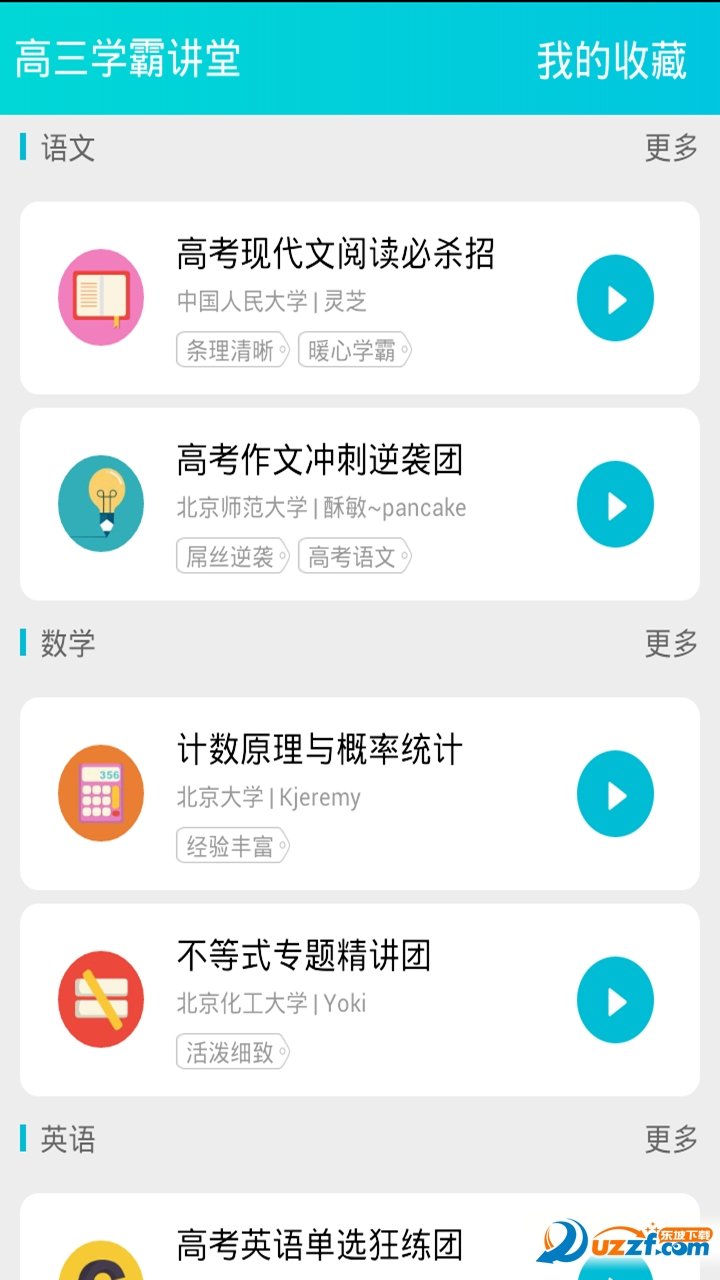
Task: Open the 不等式专题精讲团 card
Action: click(x=360, y=1000)
